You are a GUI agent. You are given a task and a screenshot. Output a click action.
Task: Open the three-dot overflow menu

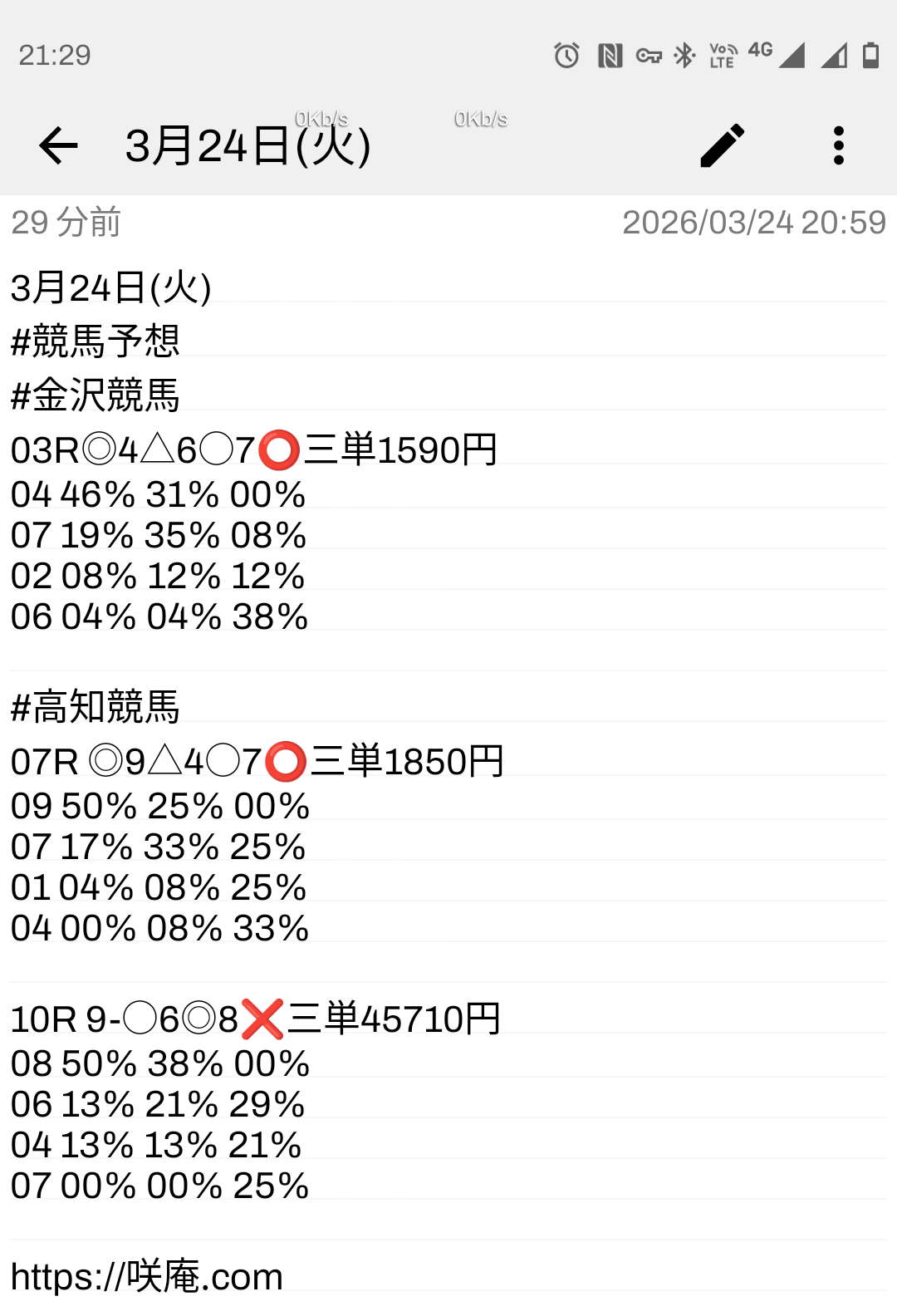838,146
